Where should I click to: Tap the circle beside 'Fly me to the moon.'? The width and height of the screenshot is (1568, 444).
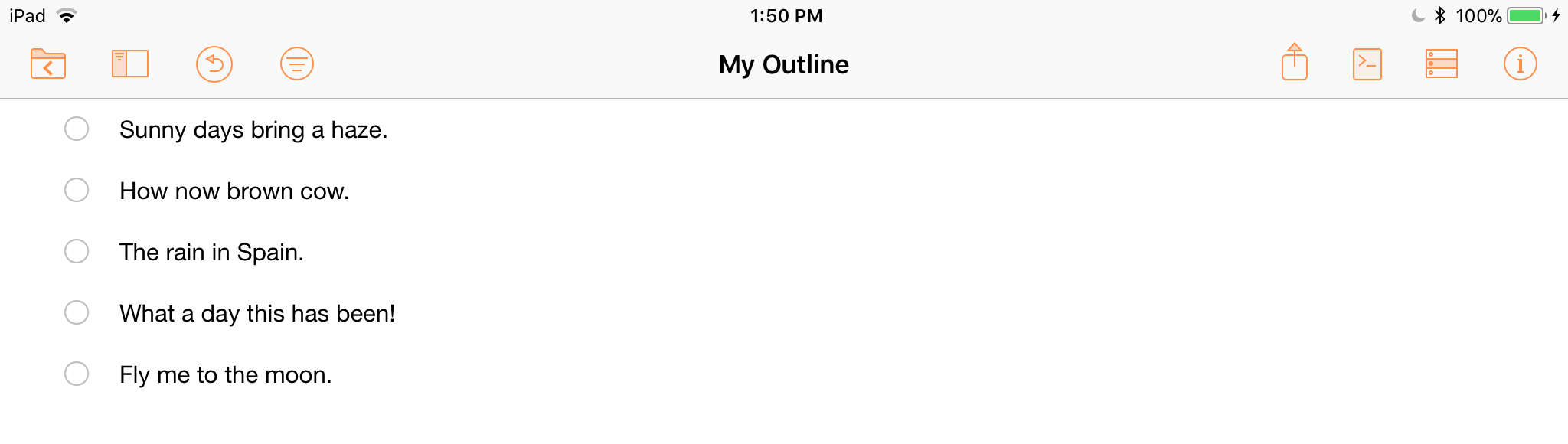click(x=77, y=374)
